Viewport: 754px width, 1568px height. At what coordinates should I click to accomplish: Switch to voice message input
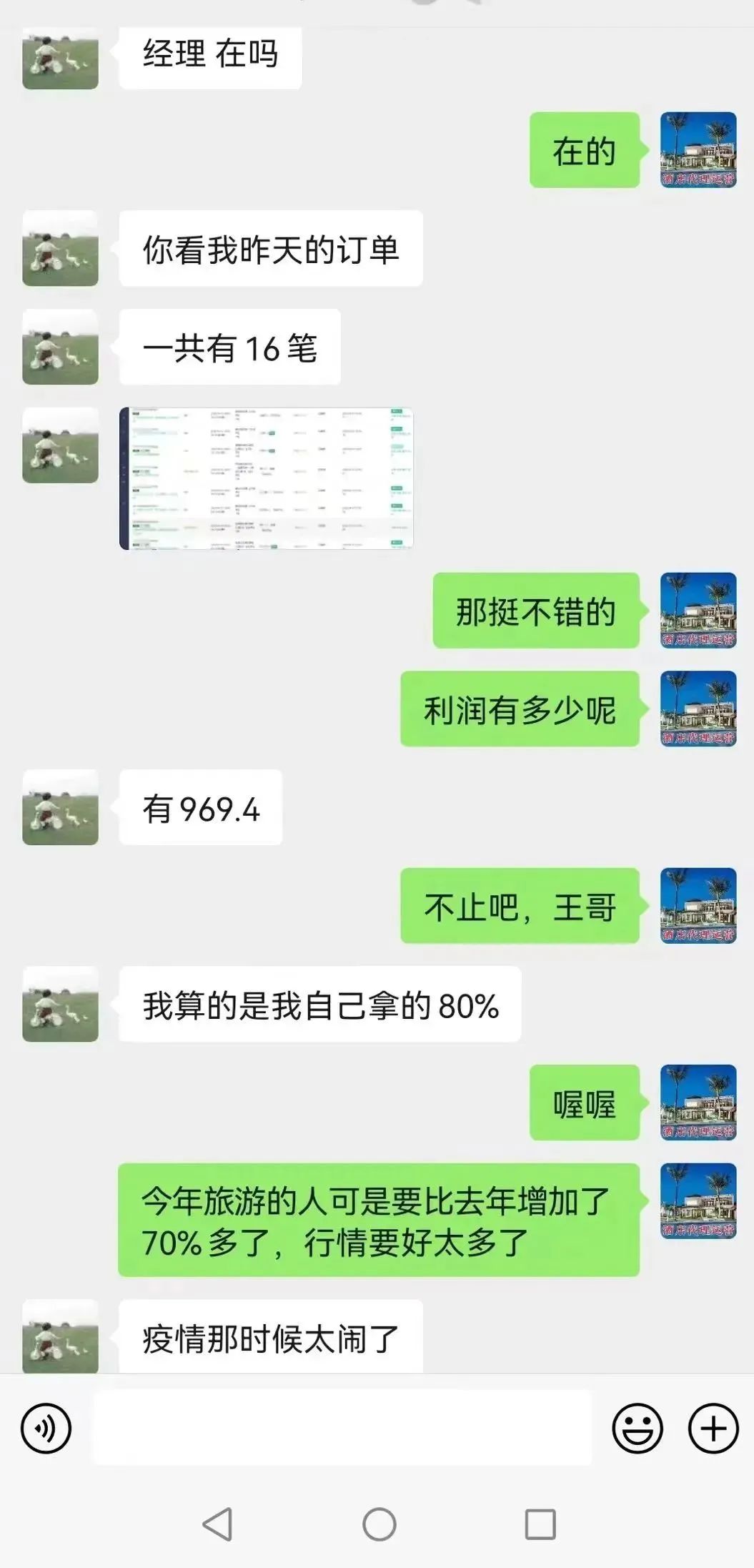click(x=46, y=1428)
